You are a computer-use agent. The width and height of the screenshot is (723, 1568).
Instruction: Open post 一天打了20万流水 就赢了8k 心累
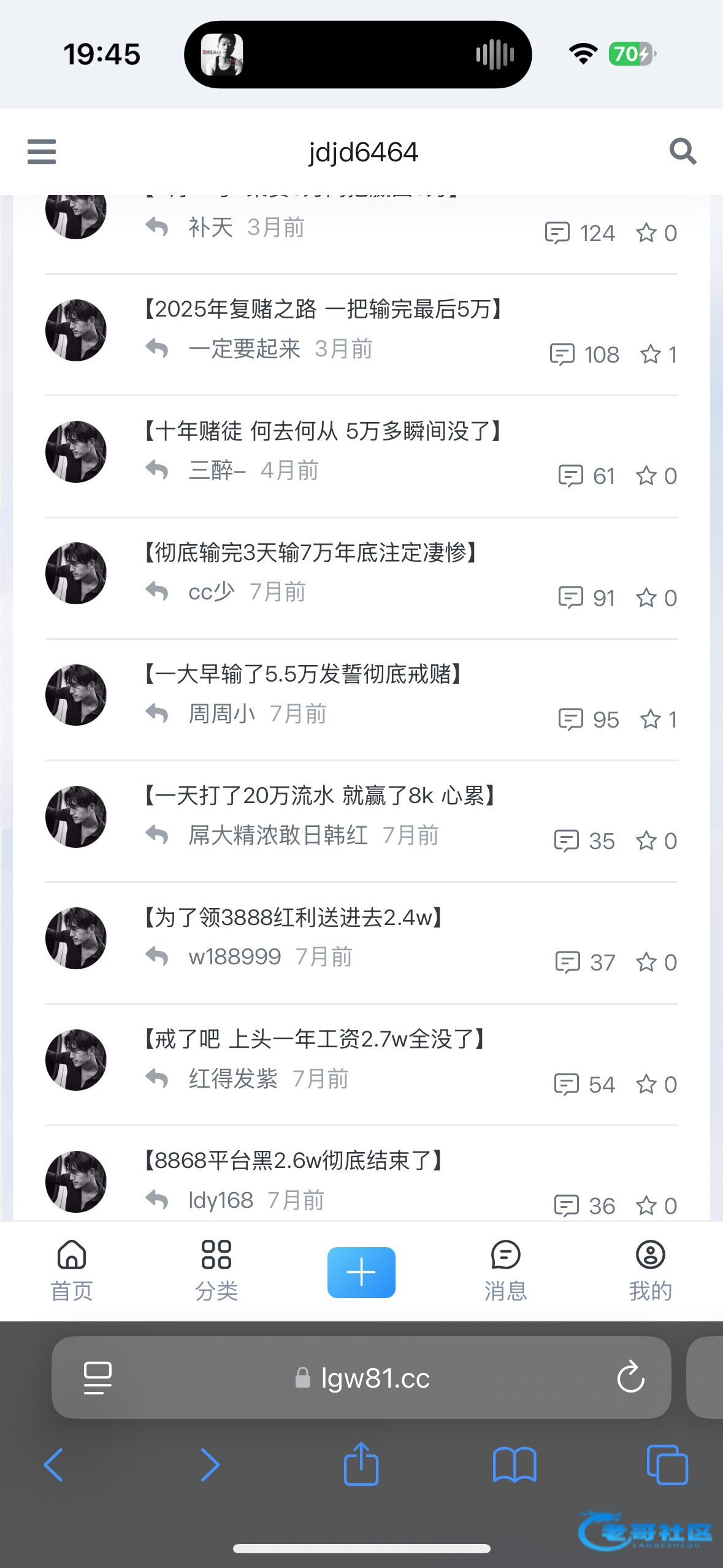(x=319, y=796)
